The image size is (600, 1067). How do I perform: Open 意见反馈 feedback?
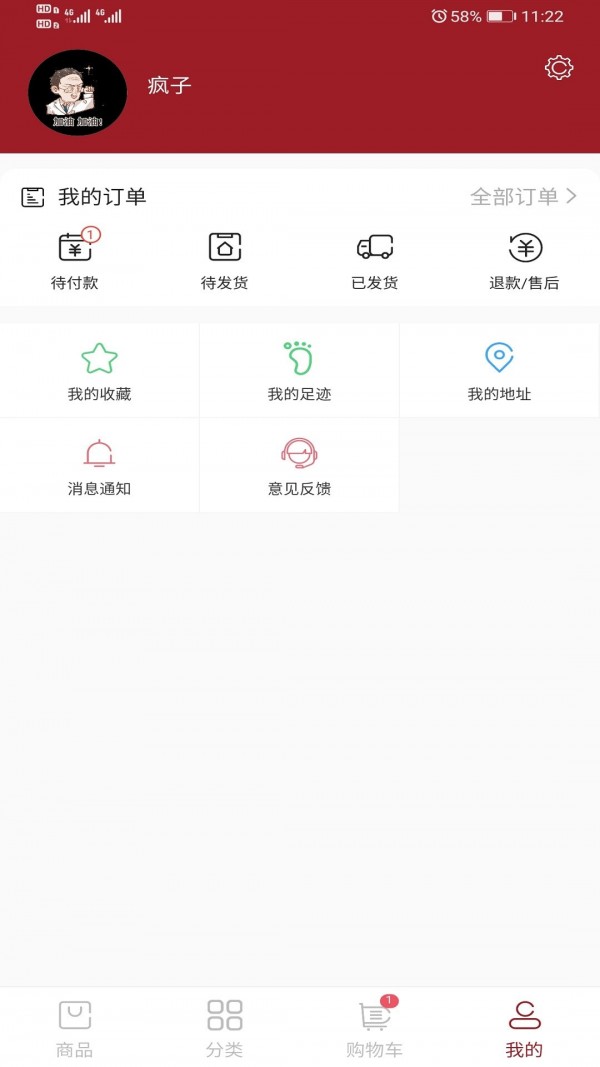pyautogui.click(x=299, y=465)
